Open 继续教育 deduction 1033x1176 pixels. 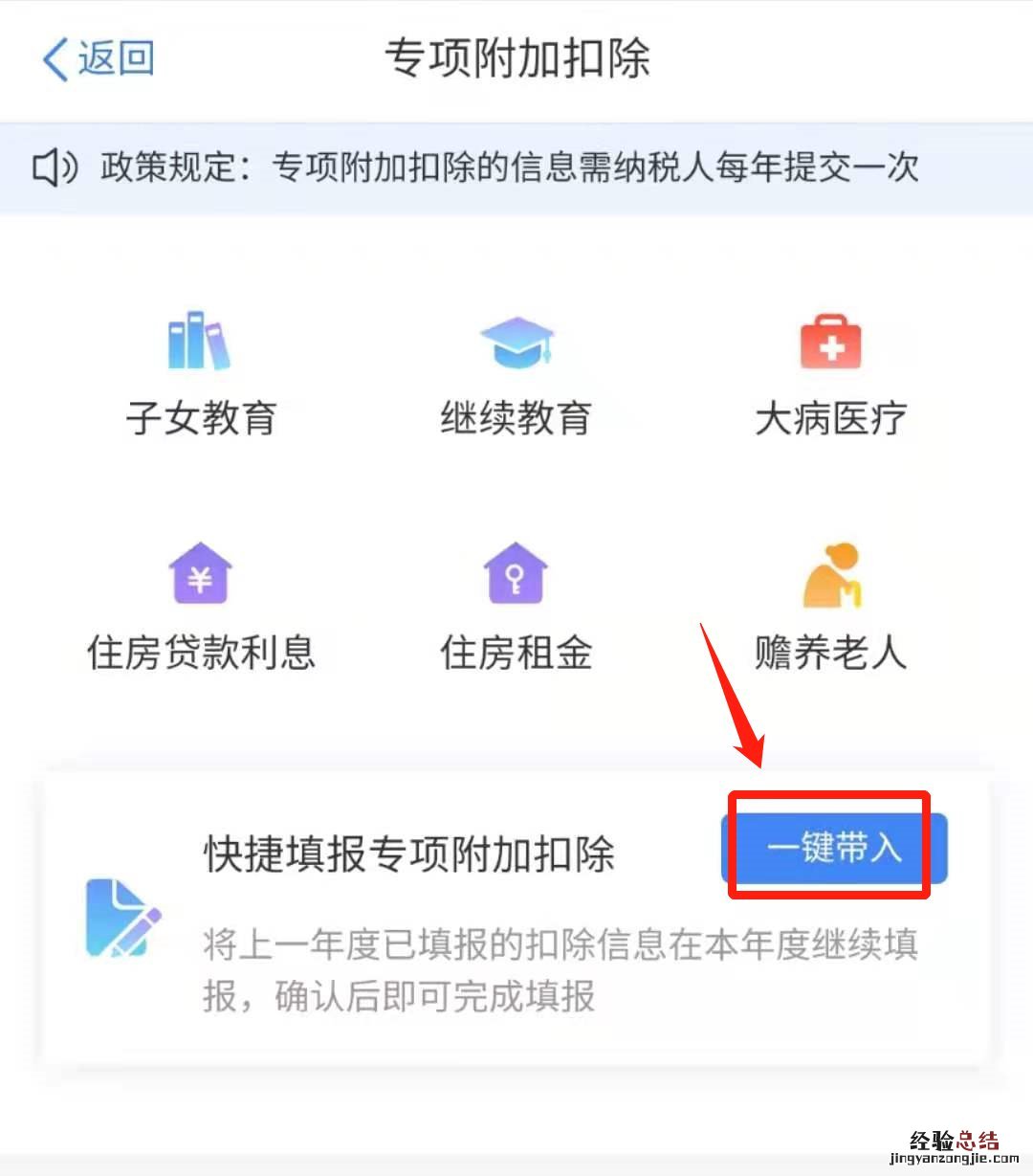pos(516,375)
